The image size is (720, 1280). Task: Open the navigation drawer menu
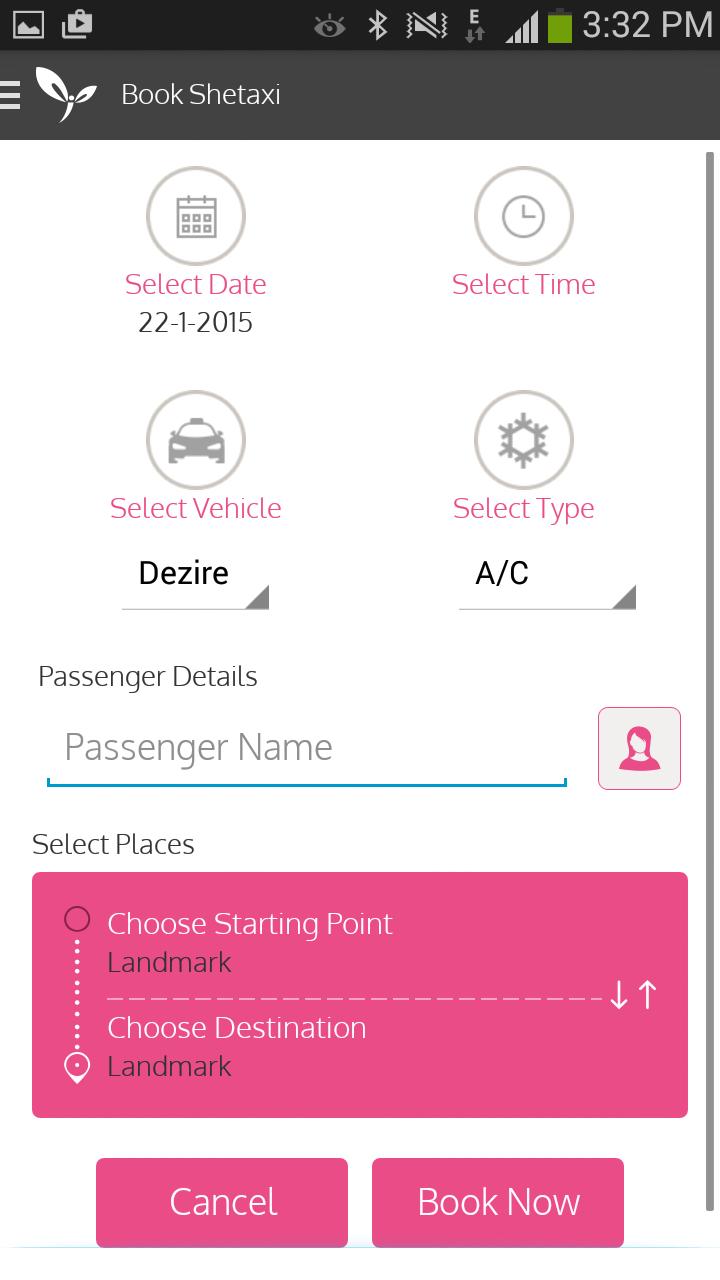point(13,93)
